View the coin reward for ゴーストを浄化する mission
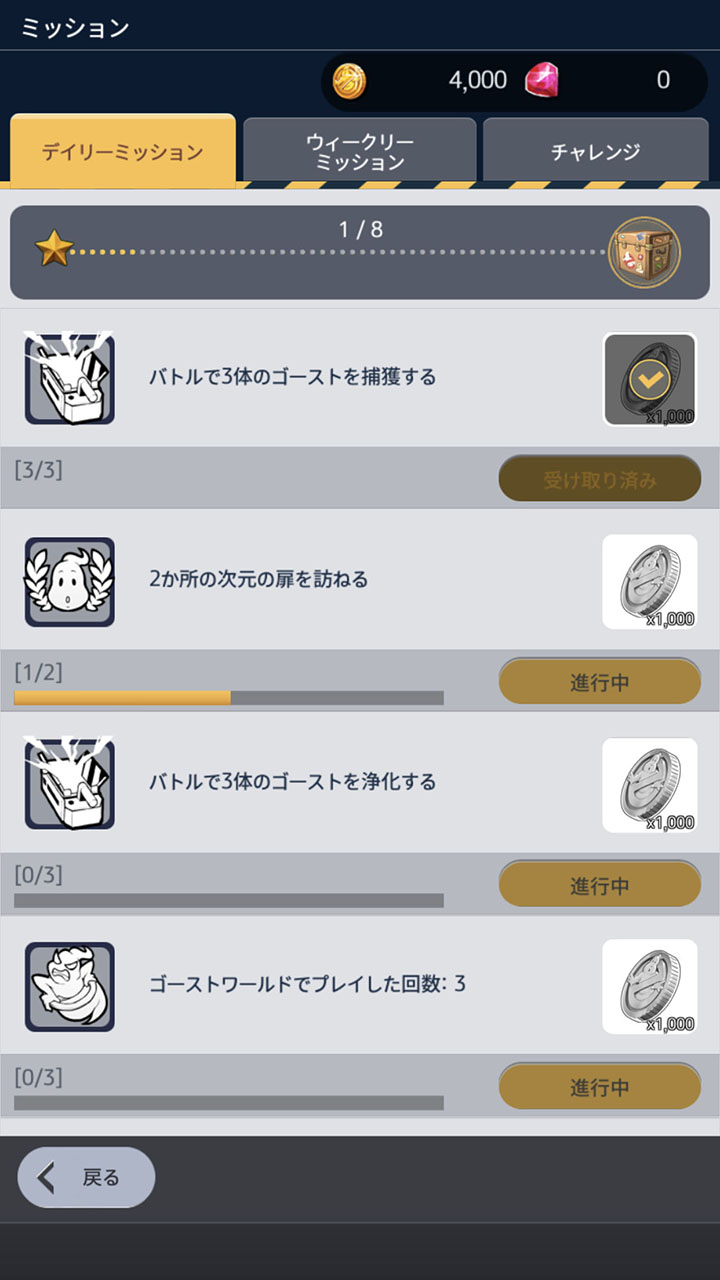The height and width of the screenshot is (1280, 720). click(649, 785)
